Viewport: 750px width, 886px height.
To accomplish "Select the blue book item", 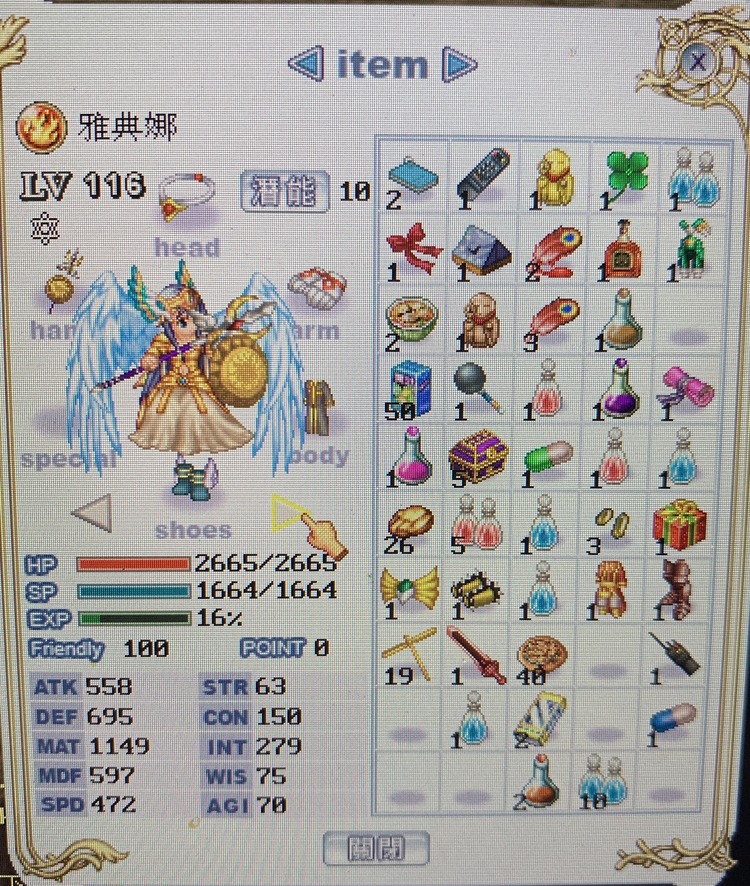I will click(412, 177).
